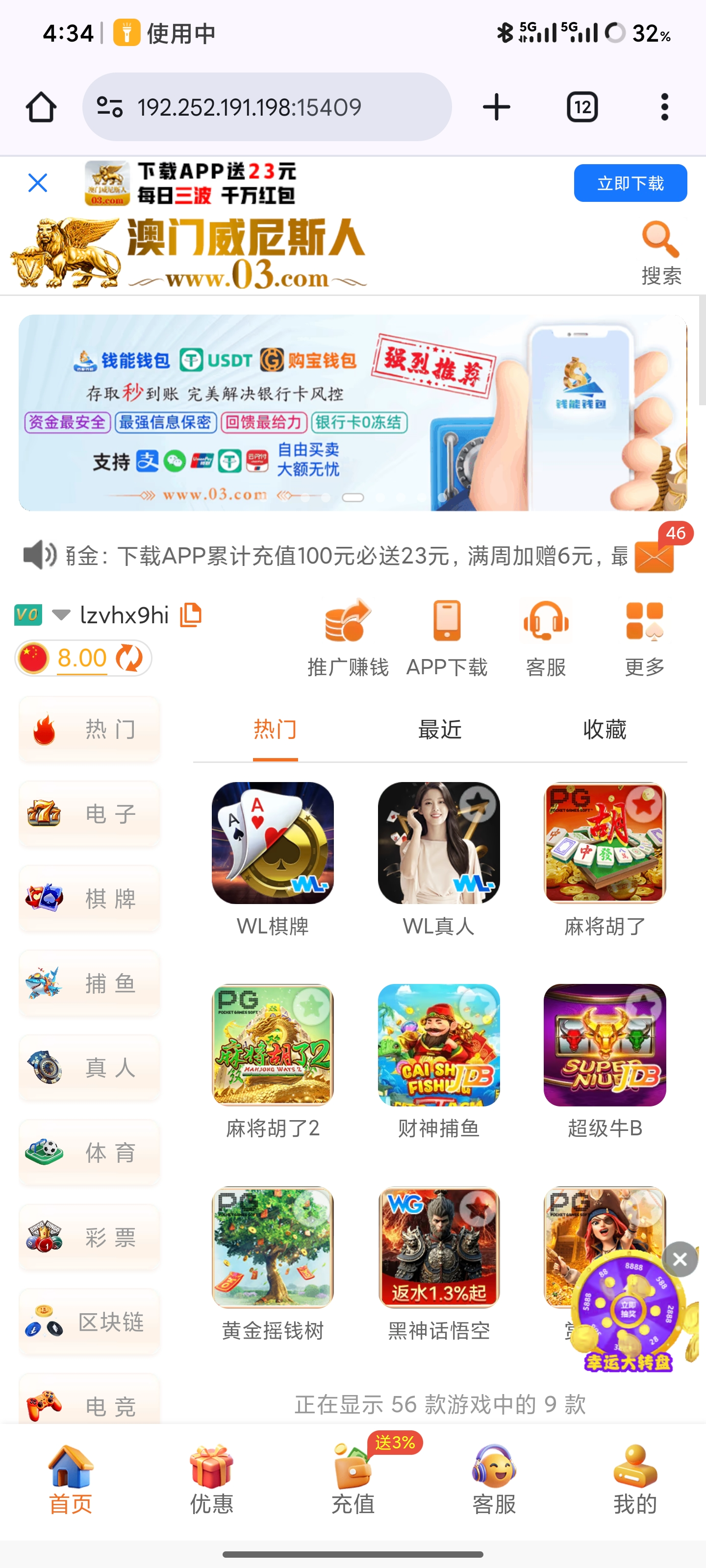
Task: Tap the 立即下载 button
Action: coord(630,183)
